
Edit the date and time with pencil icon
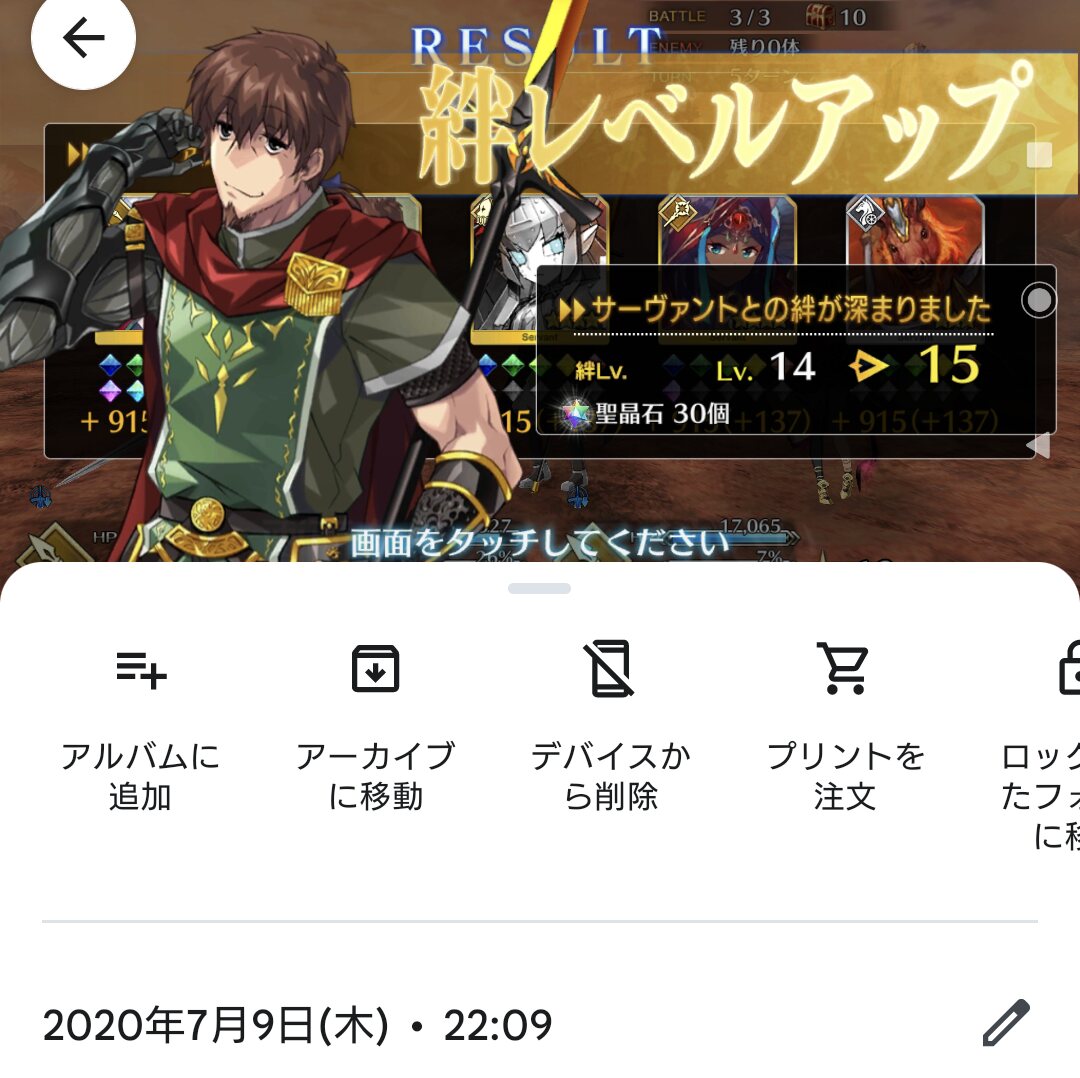tap(1006, 1023)
